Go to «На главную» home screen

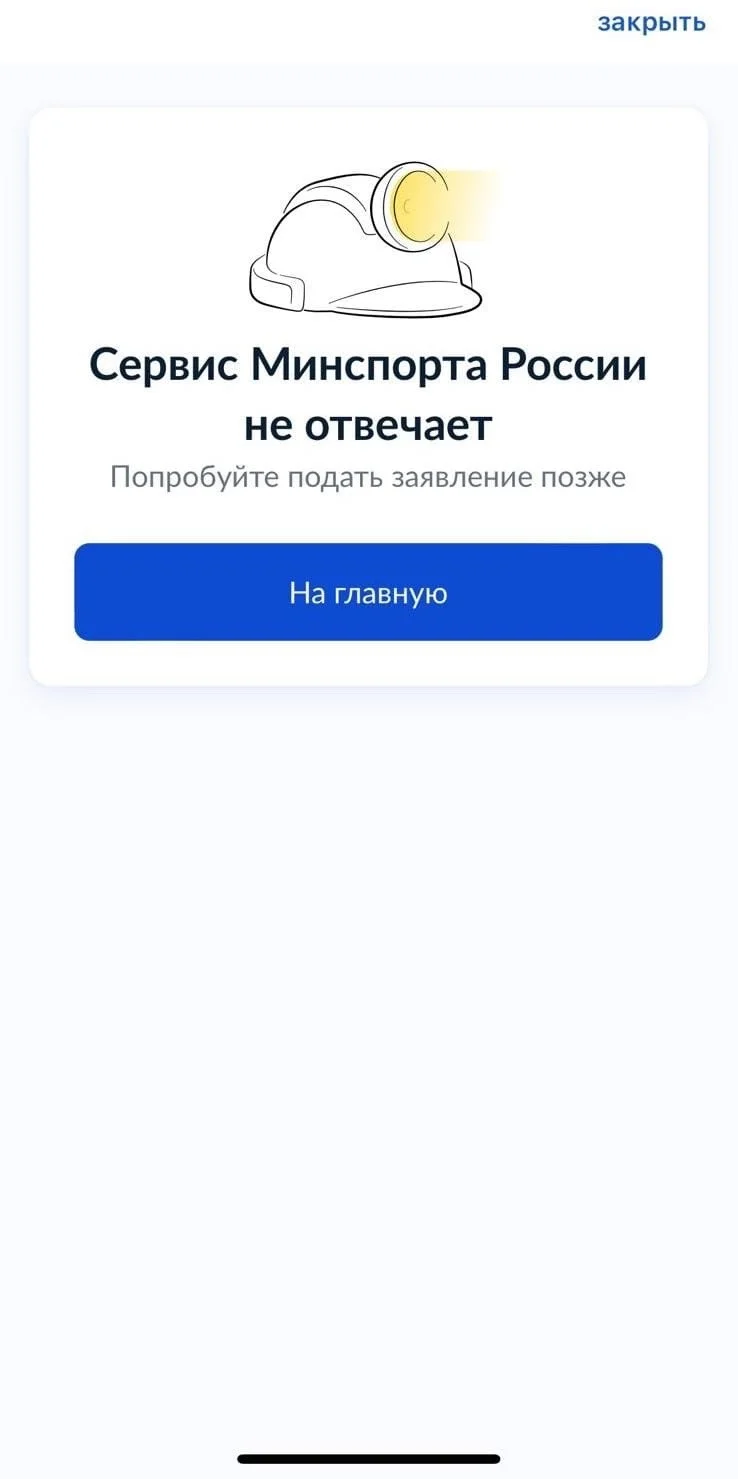[x=368, y=592]
